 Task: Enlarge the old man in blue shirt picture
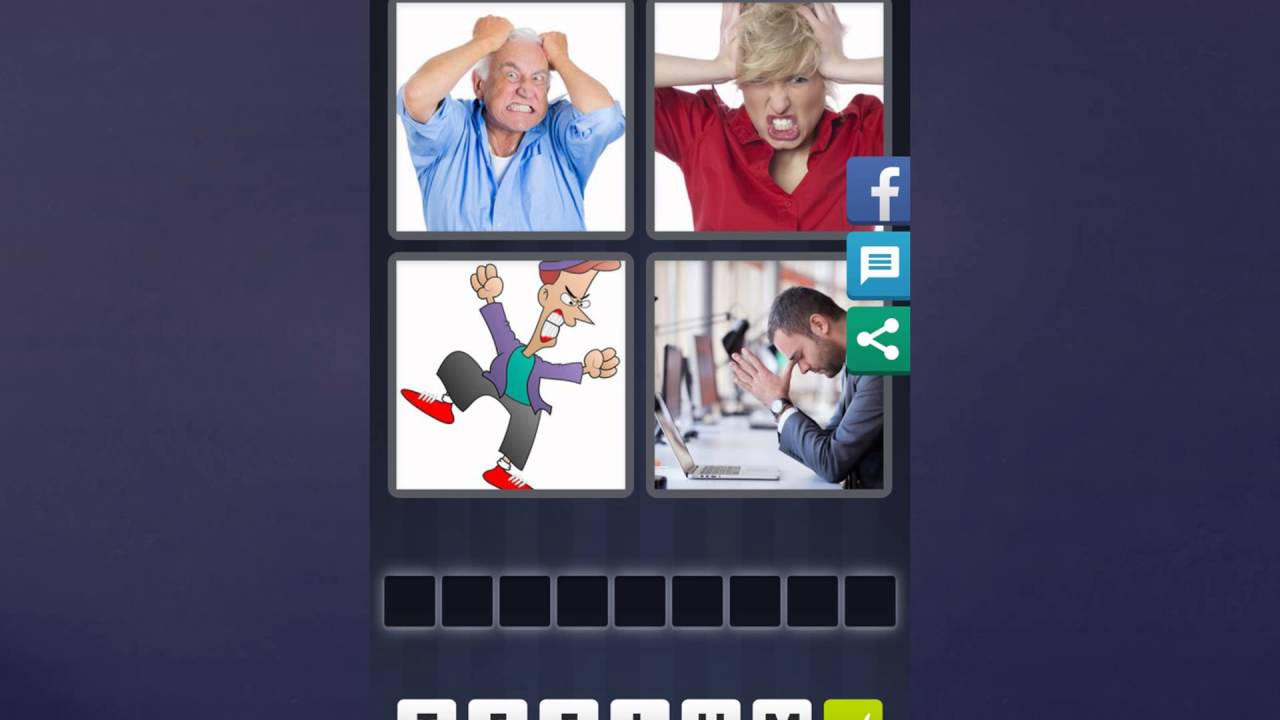click(510, 117)
